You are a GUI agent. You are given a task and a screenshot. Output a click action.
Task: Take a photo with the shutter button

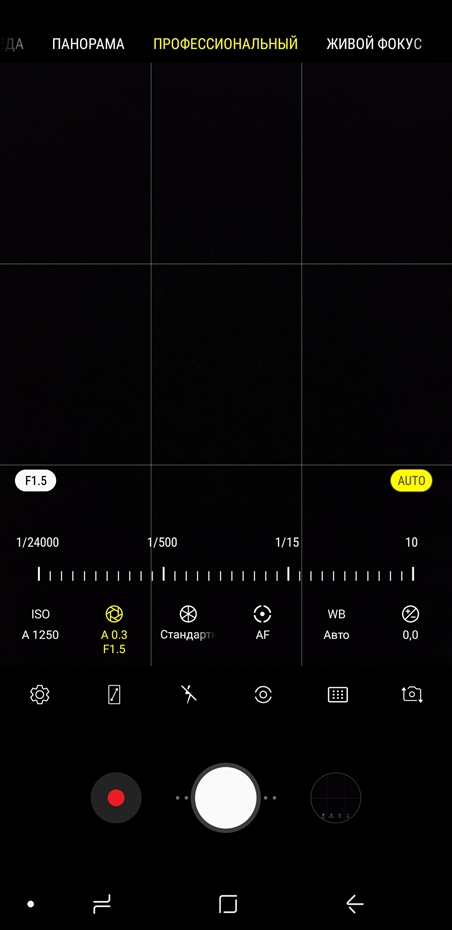(x=226, y=798)
